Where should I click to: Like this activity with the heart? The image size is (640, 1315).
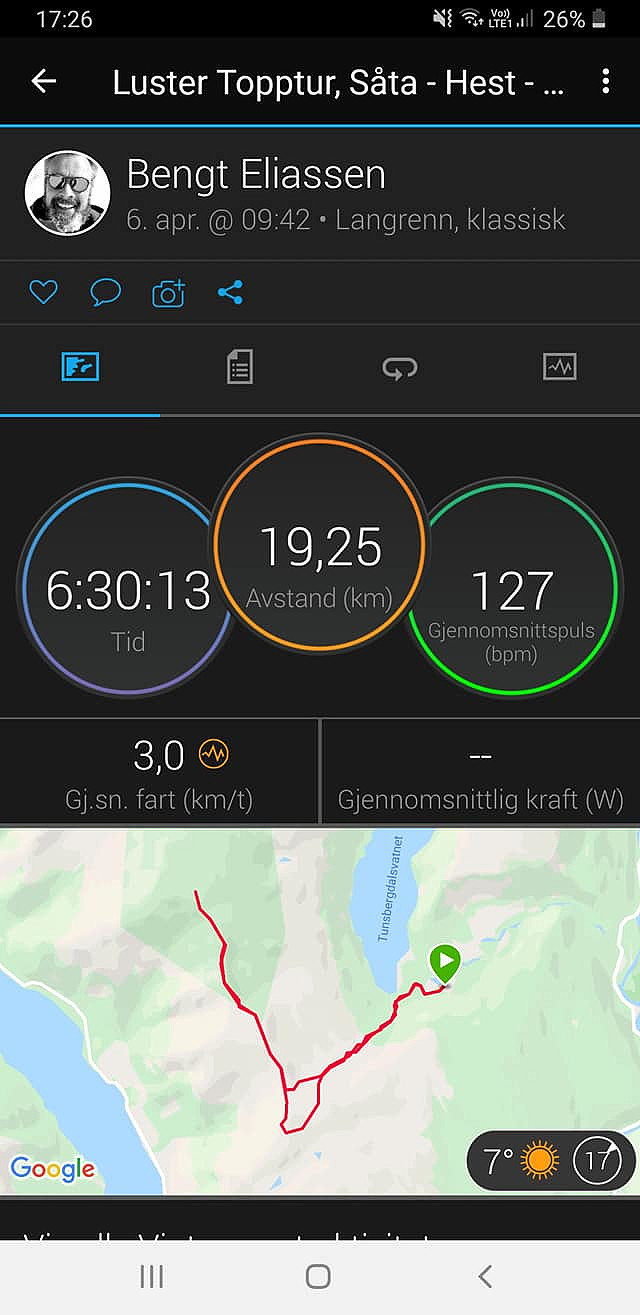click(43, 292)
